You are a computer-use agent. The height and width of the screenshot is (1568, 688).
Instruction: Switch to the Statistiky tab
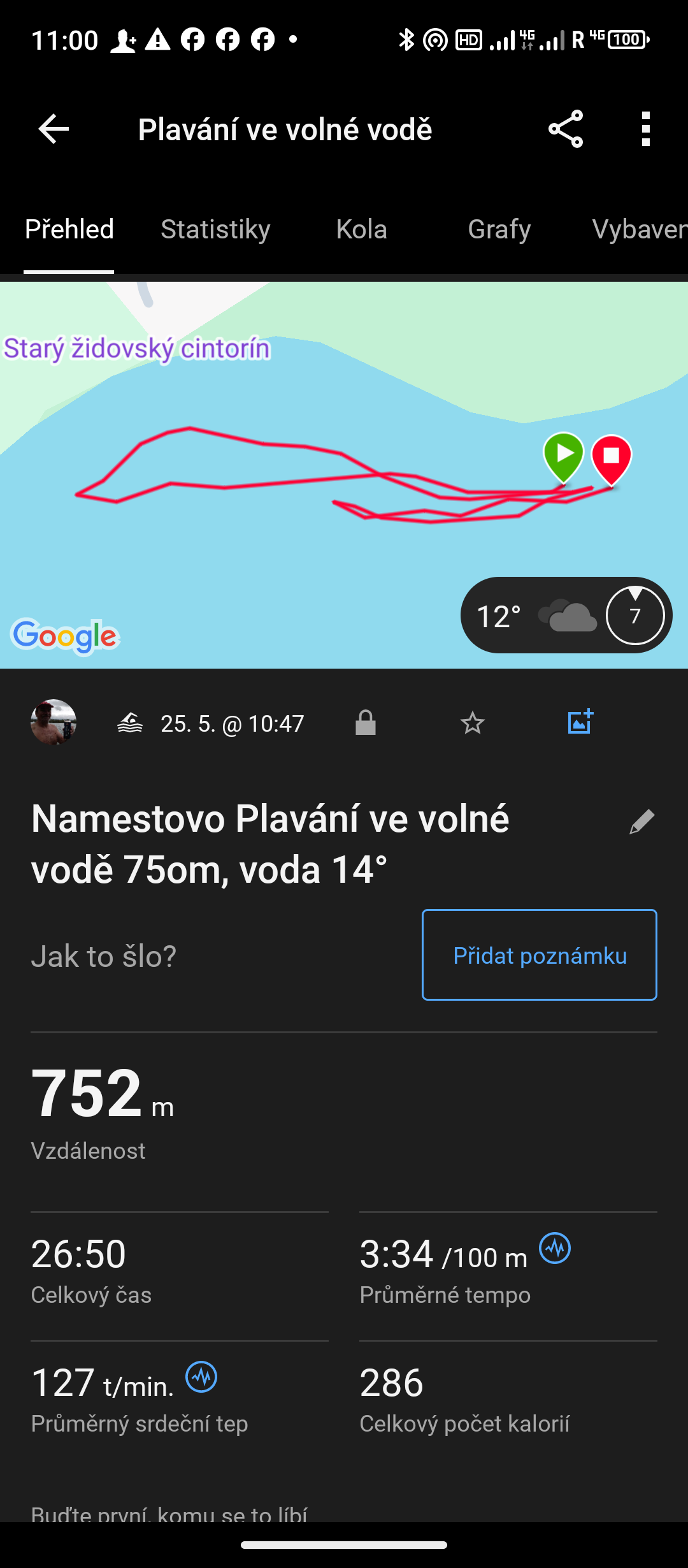click(215, 229)
